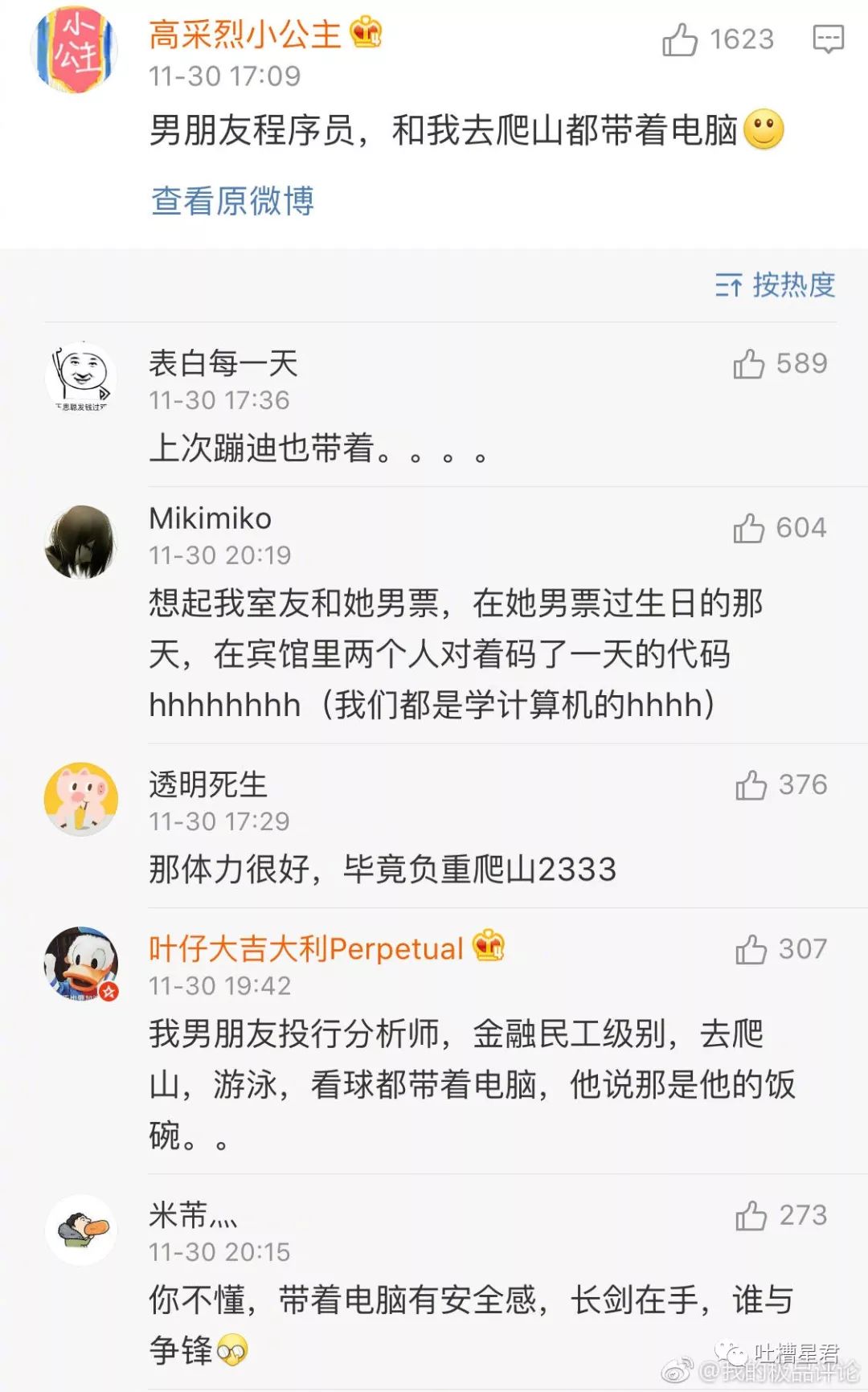Like 米芾's comment
This screenshot has width=868, height=1392.
coord(751,1215)
